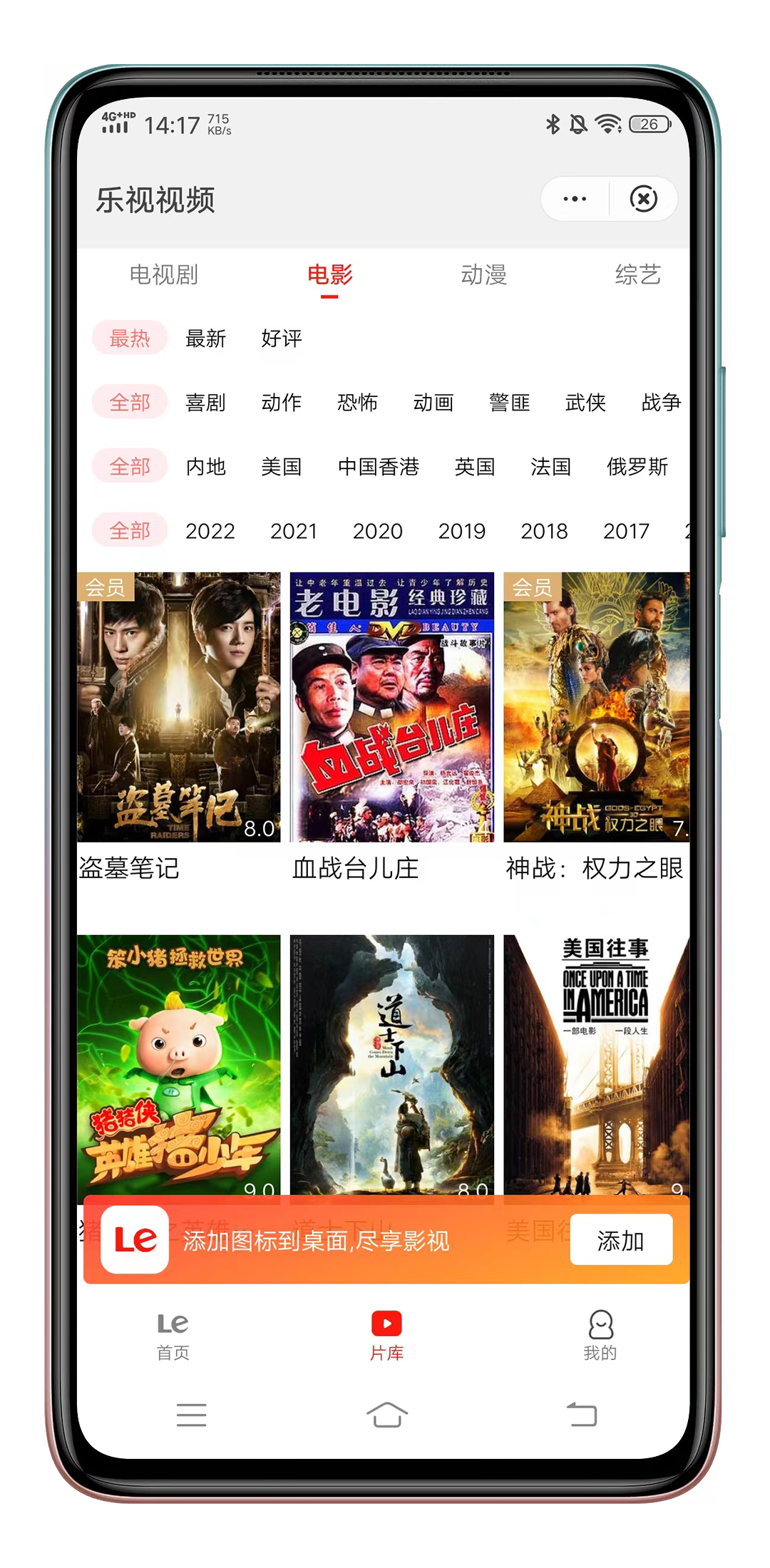Tap the system back button
The image size is (770, 1568).
[x=581, y=1414]
